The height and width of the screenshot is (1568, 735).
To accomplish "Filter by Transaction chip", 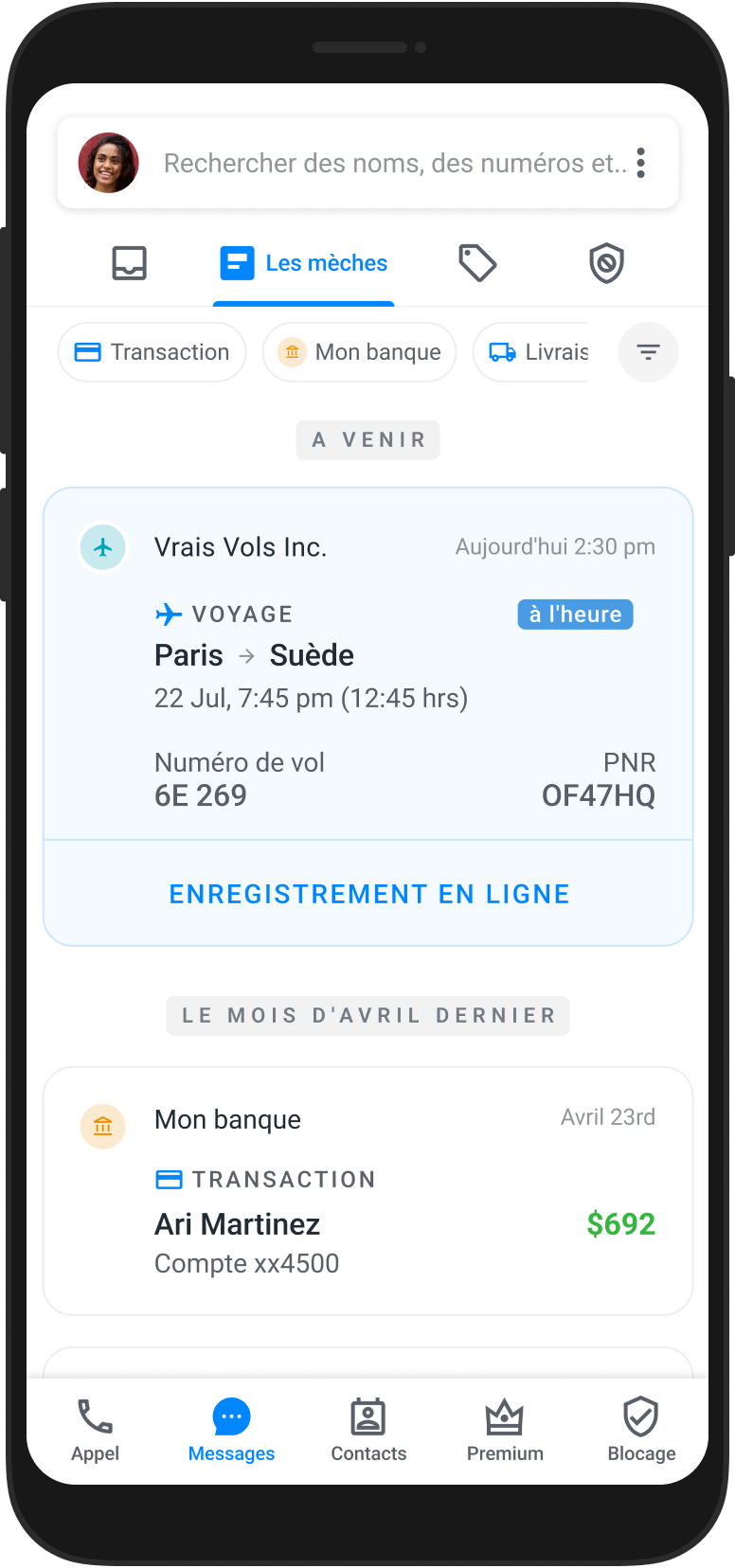I will coord(152,352).
